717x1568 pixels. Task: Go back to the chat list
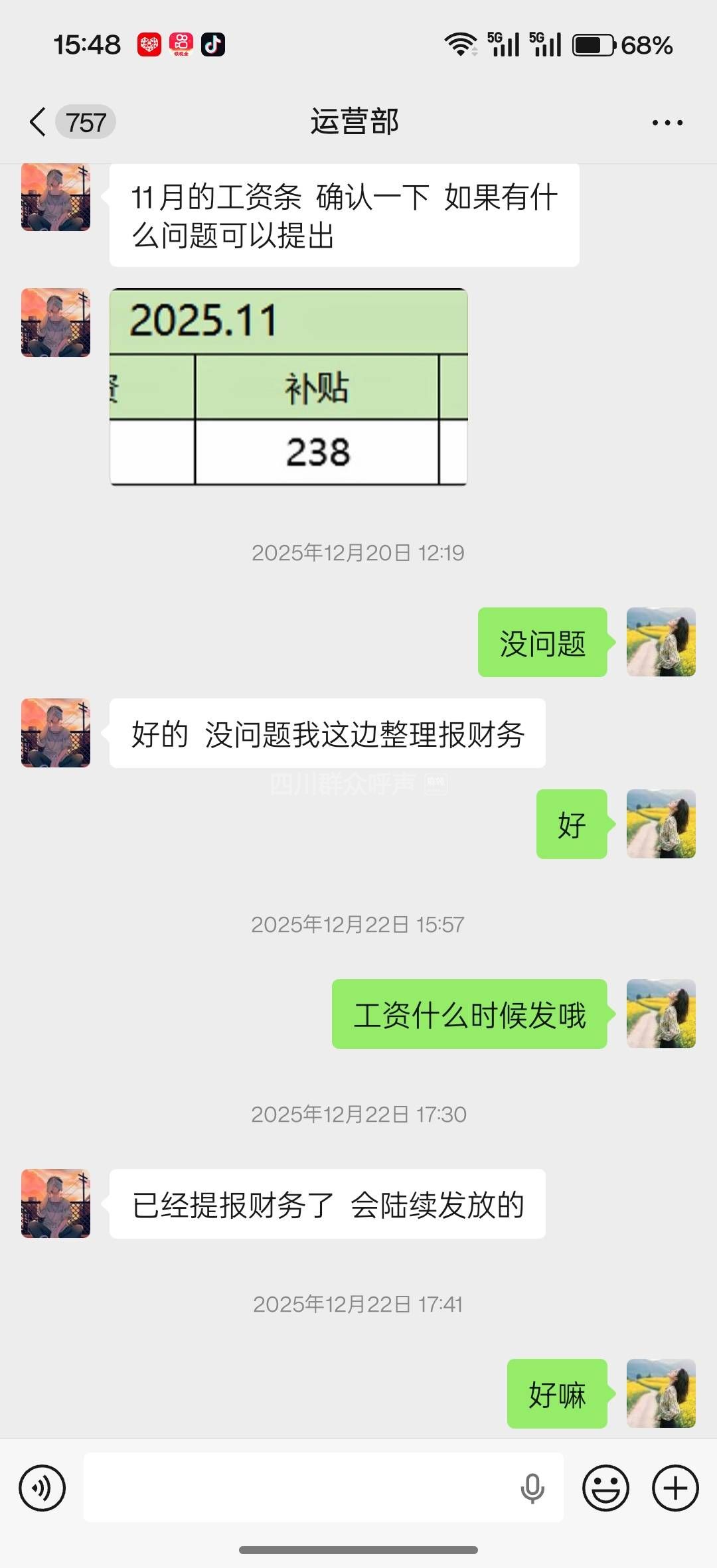(39, 122)
